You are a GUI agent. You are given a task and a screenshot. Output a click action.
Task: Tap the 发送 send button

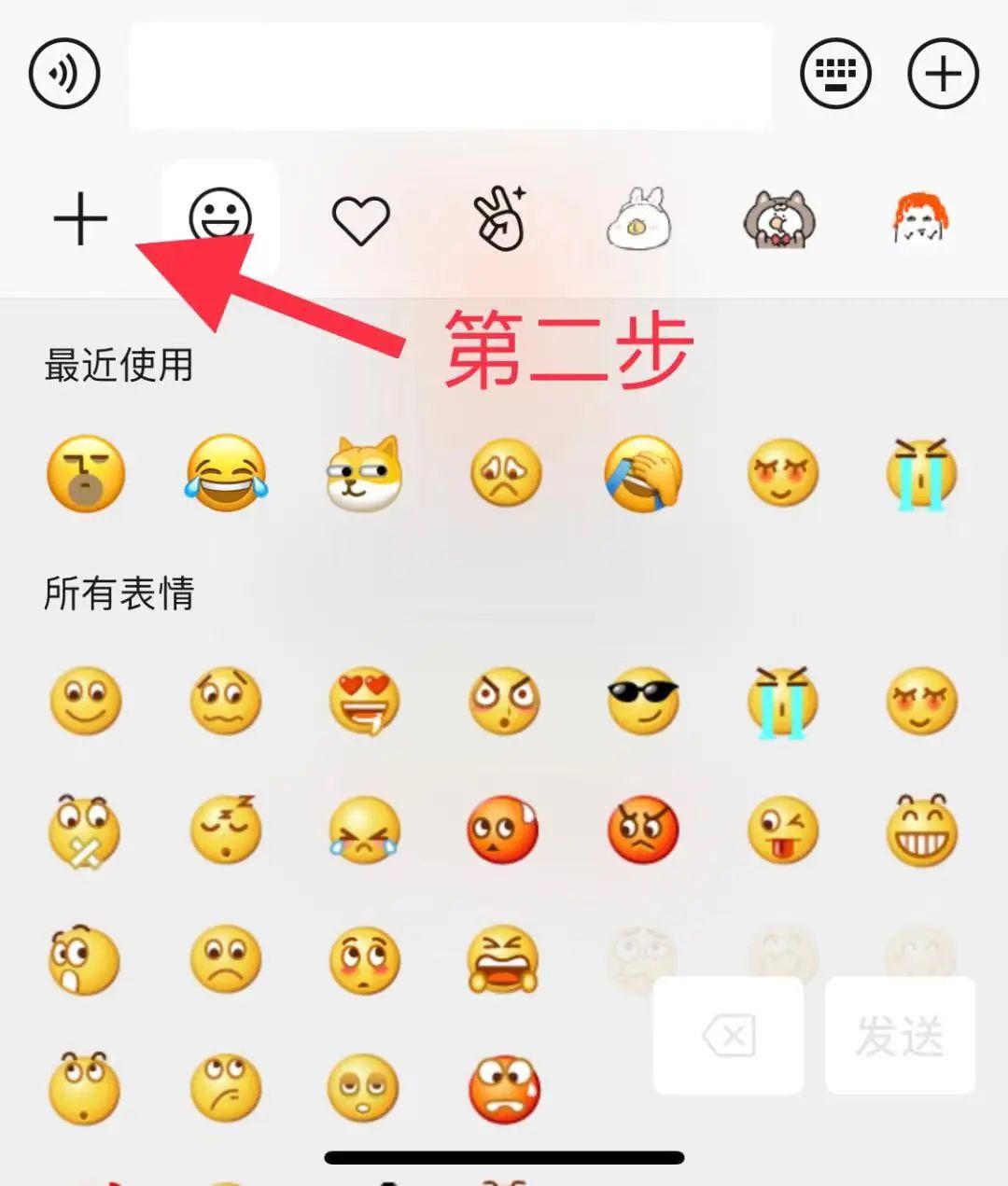point(900,1036)
